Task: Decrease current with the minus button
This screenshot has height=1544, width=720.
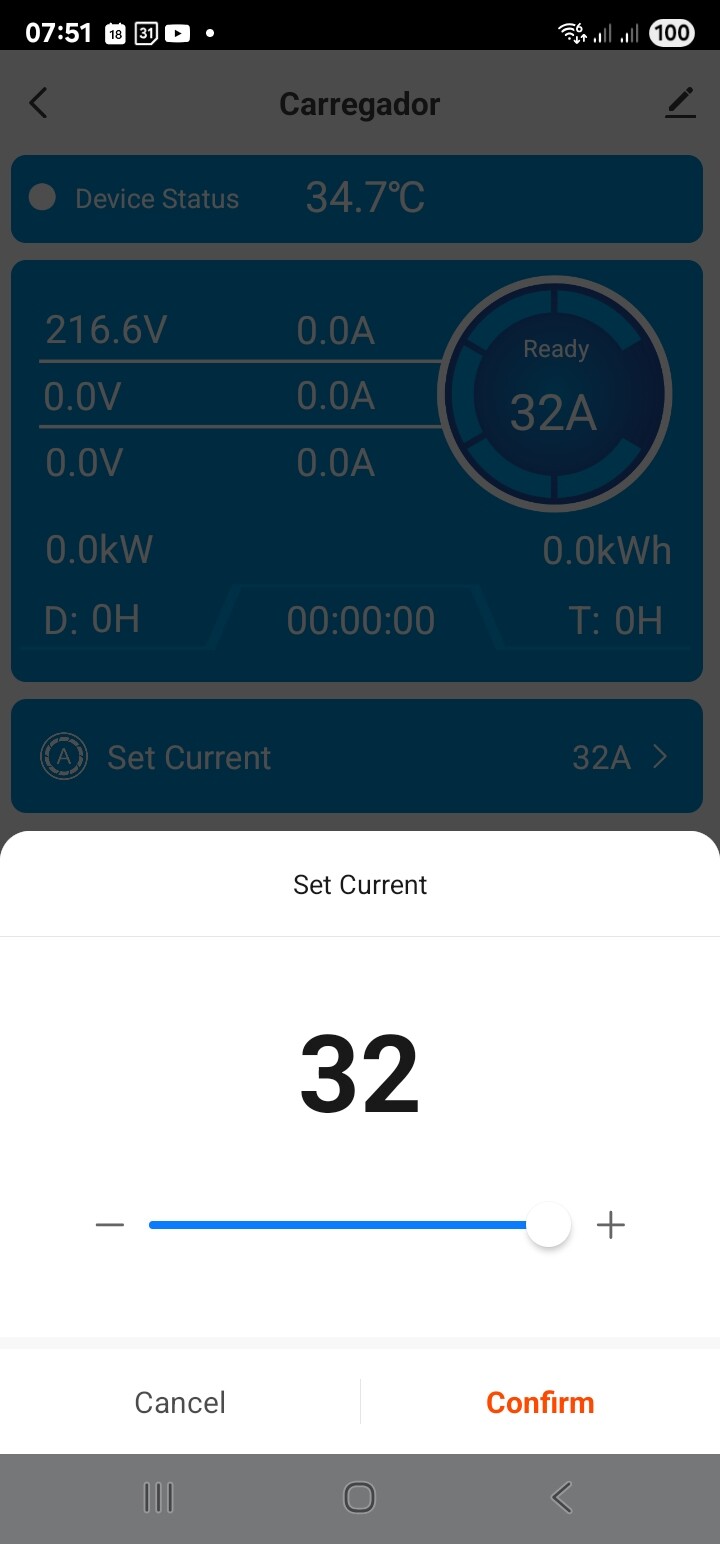Action: tap(110, 1225)
